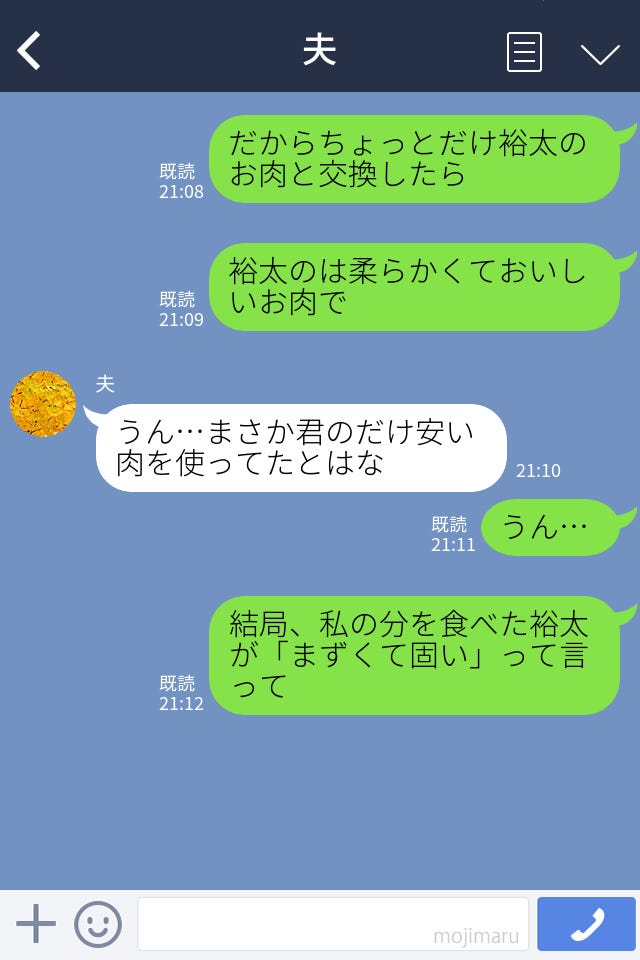This screenshot has width=640, height=960.
Task: View 夫's profile picture
Action: click(43, 404)
